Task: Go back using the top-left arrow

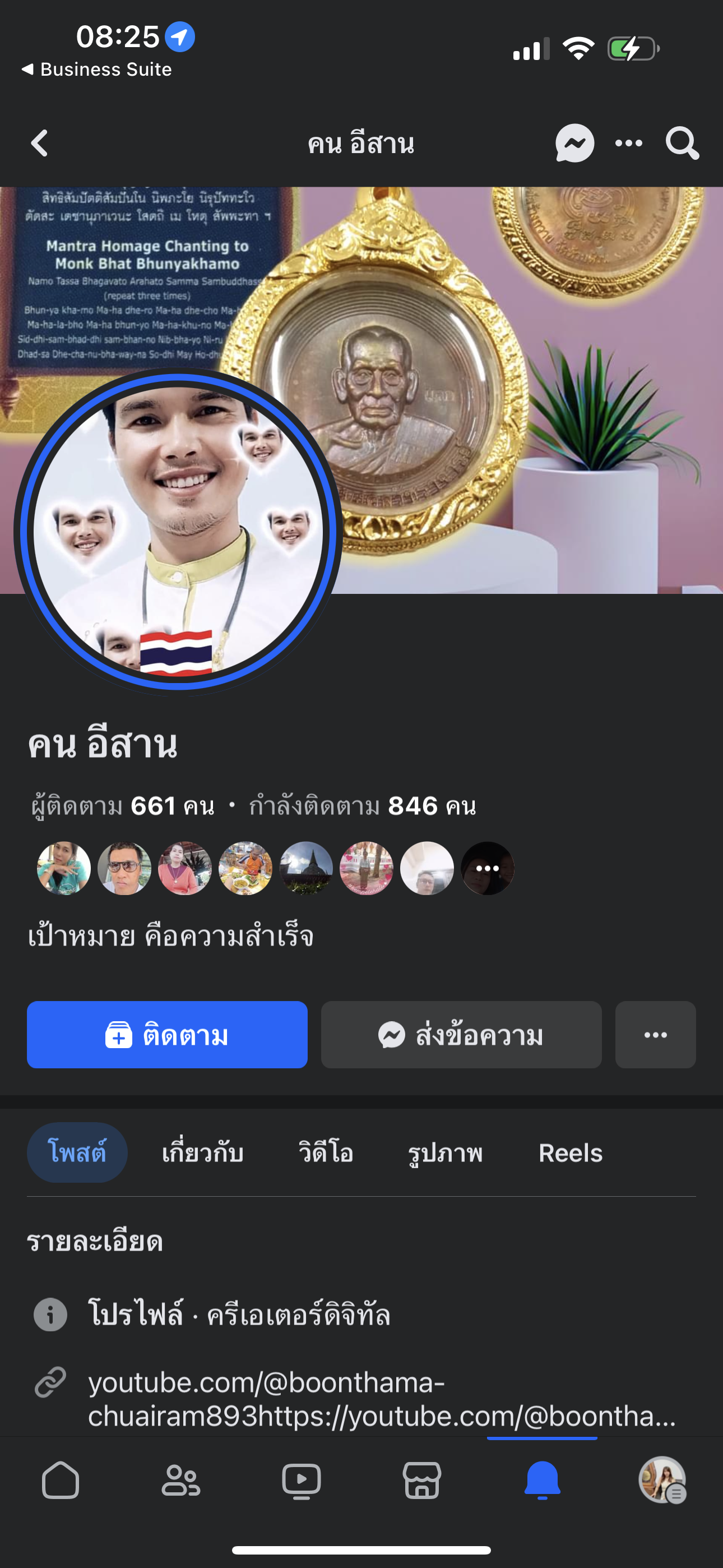Action: 40,144
